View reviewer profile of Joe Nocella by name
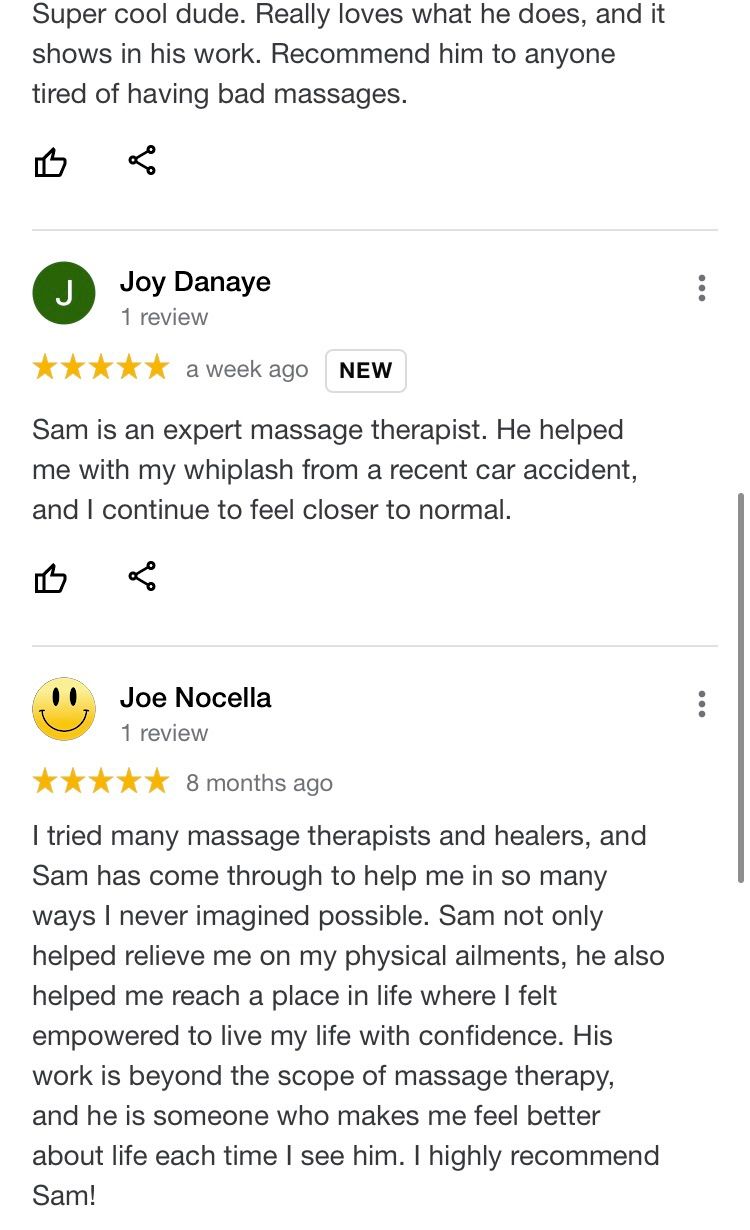750x1230 pixels. click(195, 698)
